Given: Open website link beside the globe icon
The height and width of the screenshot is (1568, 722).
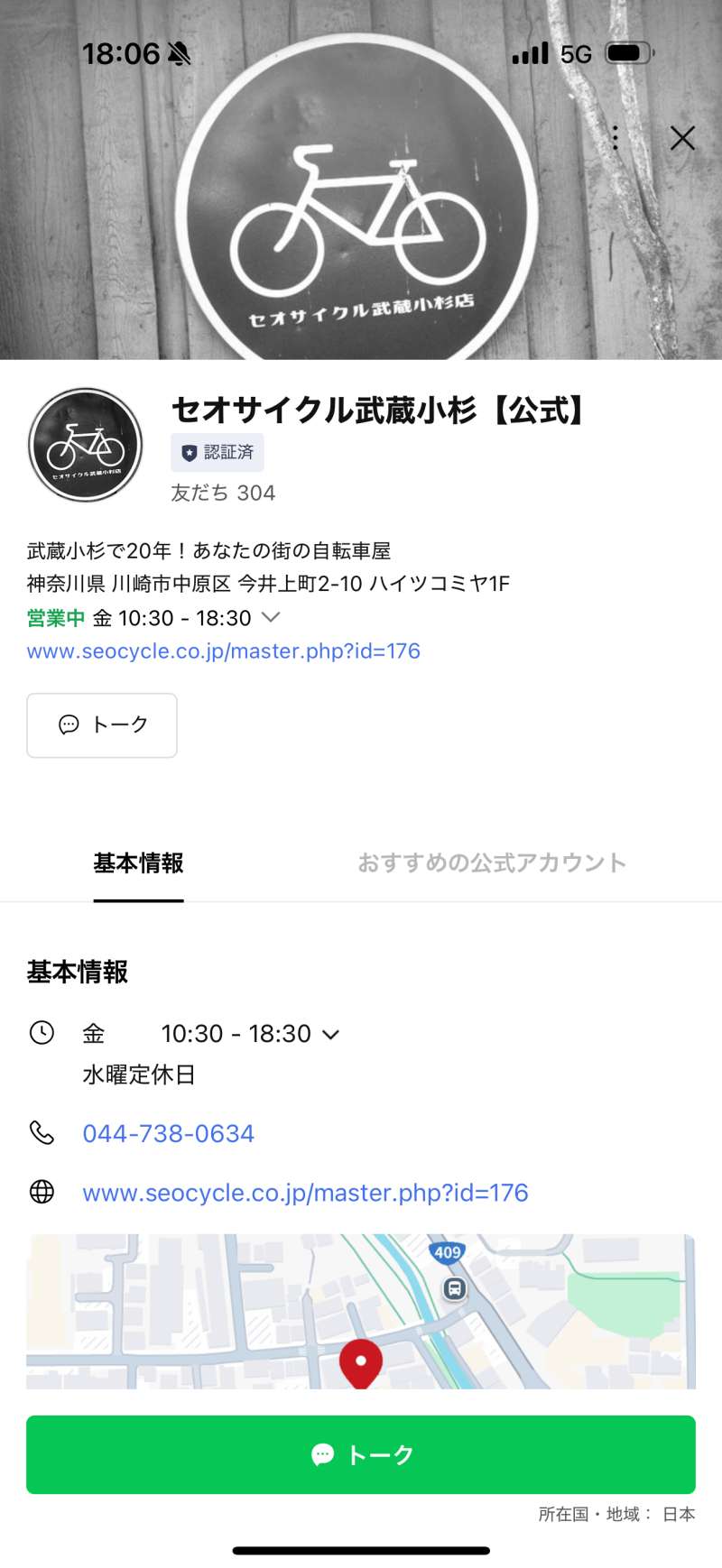Looking at the screenshot, I should [x=305, y=1193].
